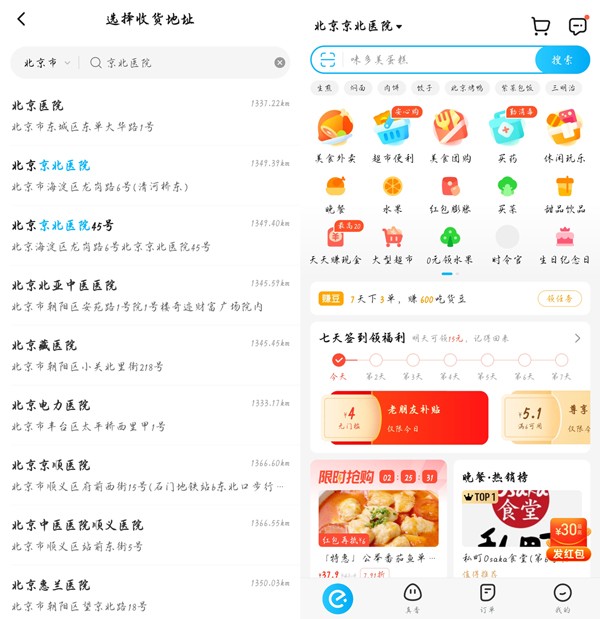Viewport: 600px width, 619px height.
Task: Select the 北京烤鸭 suggestion chip
Action: [x=468, y=88]
